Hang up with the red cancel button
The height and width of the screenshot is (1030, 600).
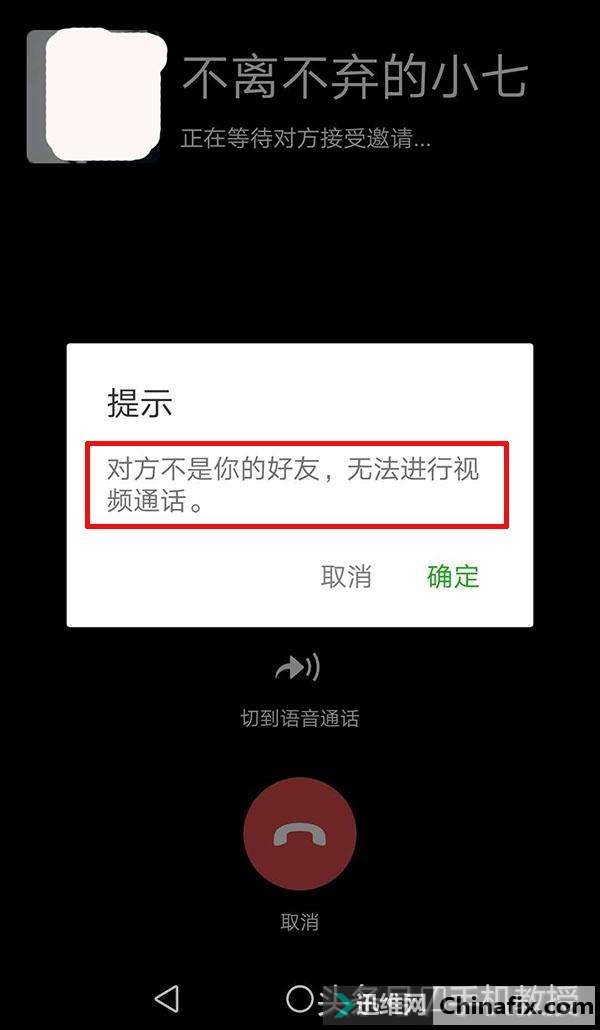click(x=300, y=834)
